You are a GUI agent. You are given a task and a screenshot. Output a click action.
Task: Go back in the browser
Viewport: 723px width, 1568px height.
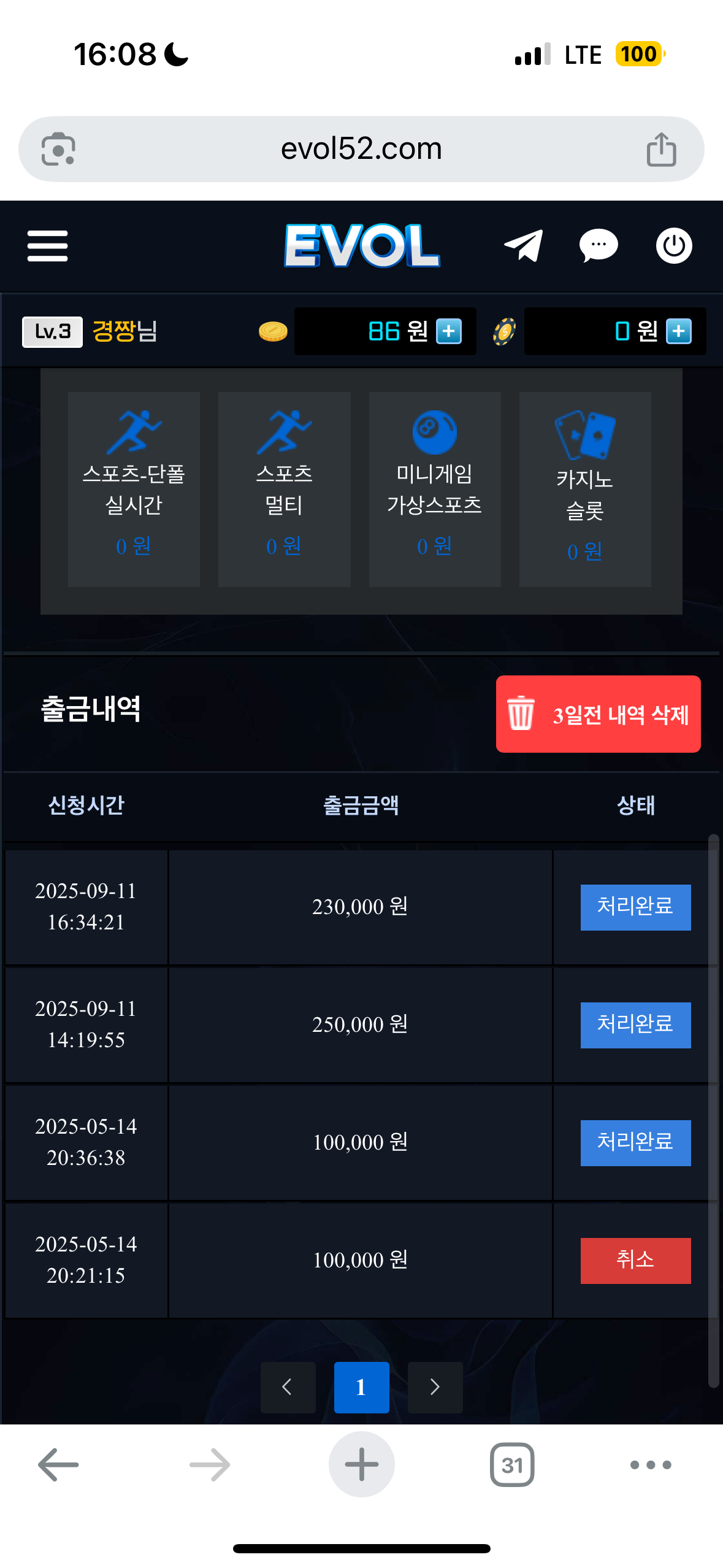point(58,1464)
